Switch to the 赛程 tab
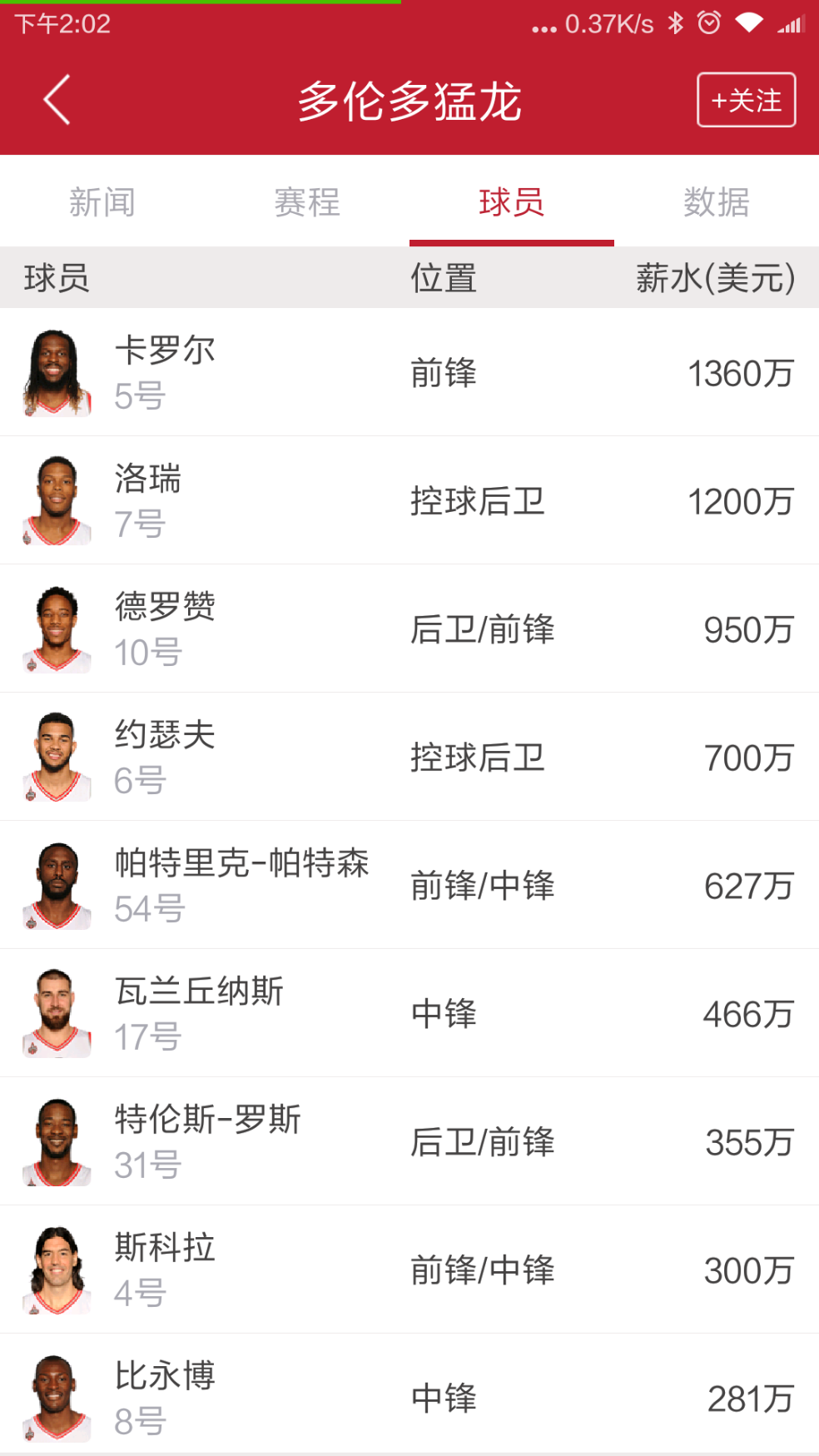Screen dimensions: 819x1456 306,201
